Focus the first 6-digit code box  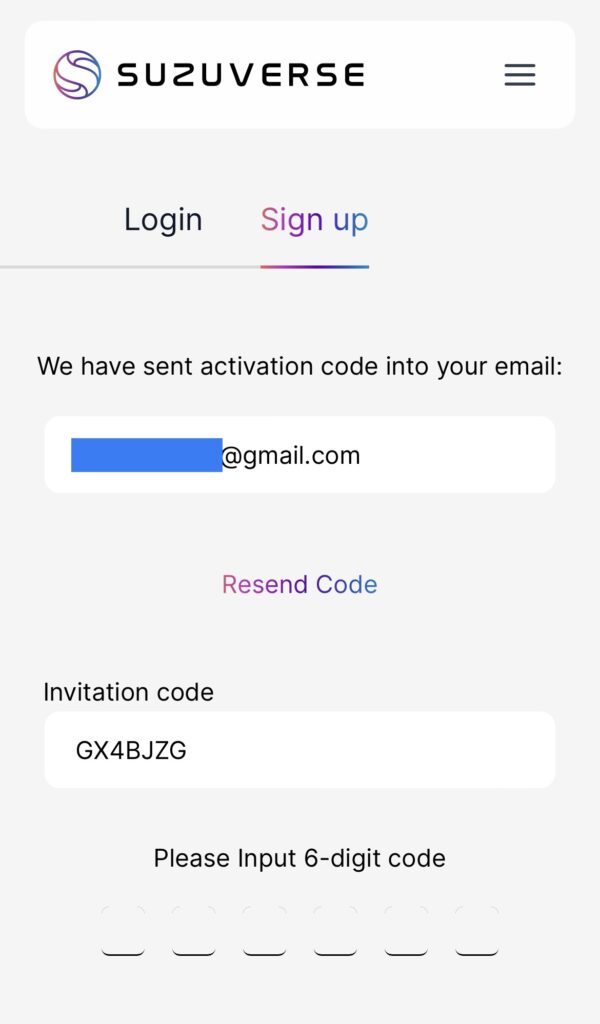(123, 931)
